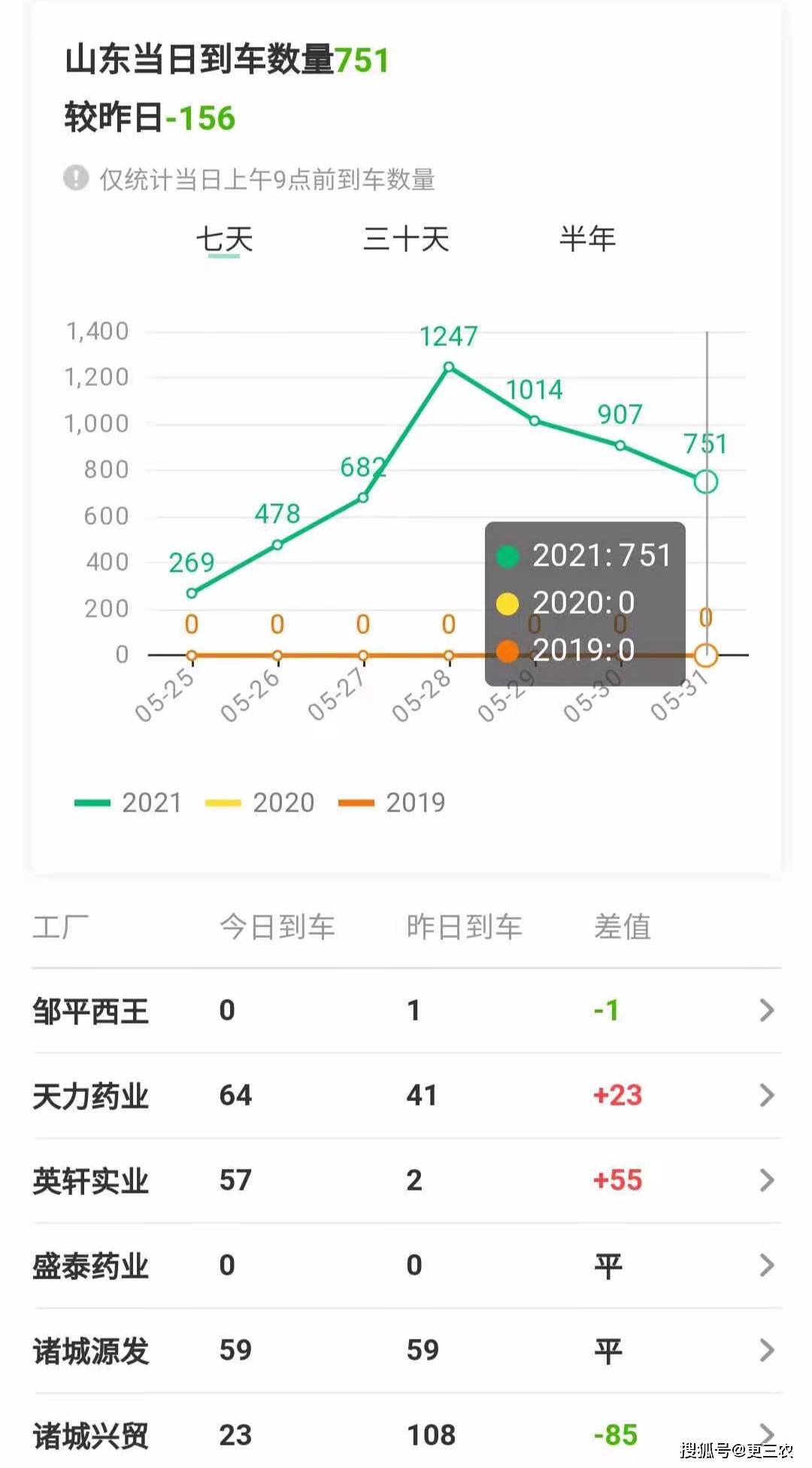Open the 邹平西王 factory row

pyautogui.click(x=406, y=1010)
